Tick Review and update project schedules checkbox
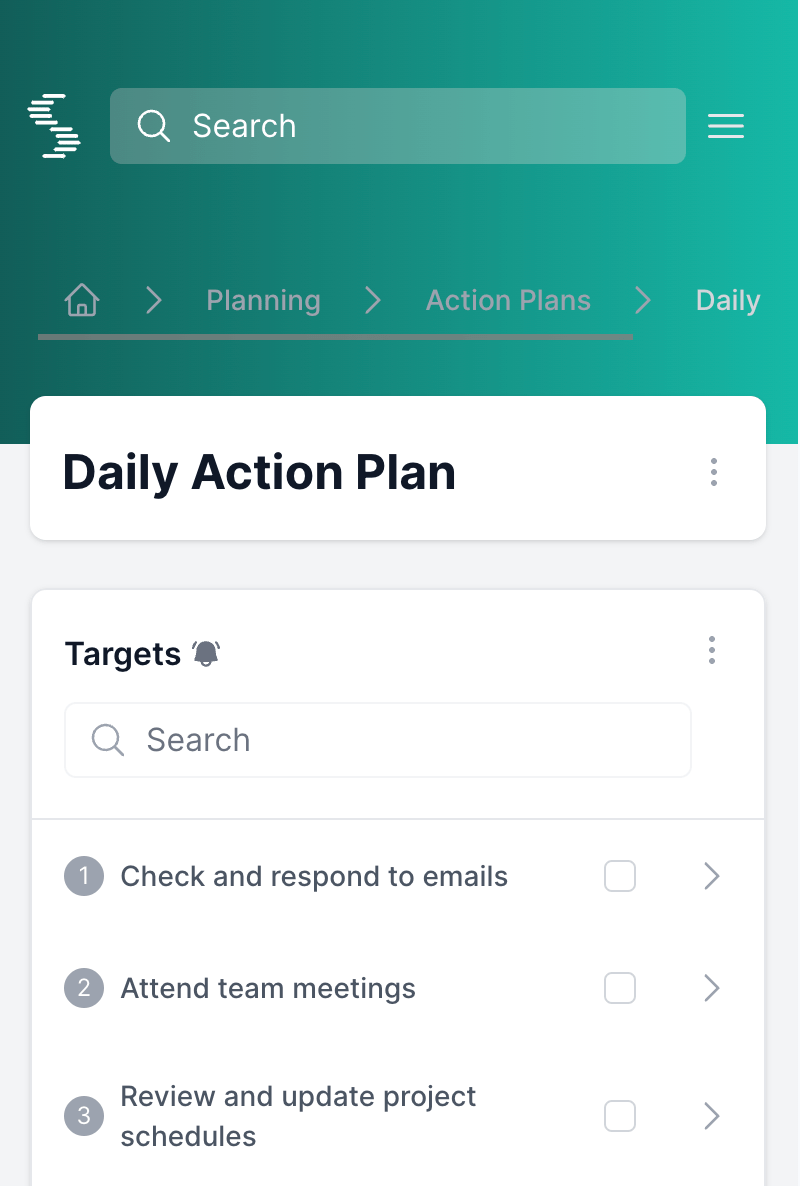Screen dimensions: 800x1186 620,1116
